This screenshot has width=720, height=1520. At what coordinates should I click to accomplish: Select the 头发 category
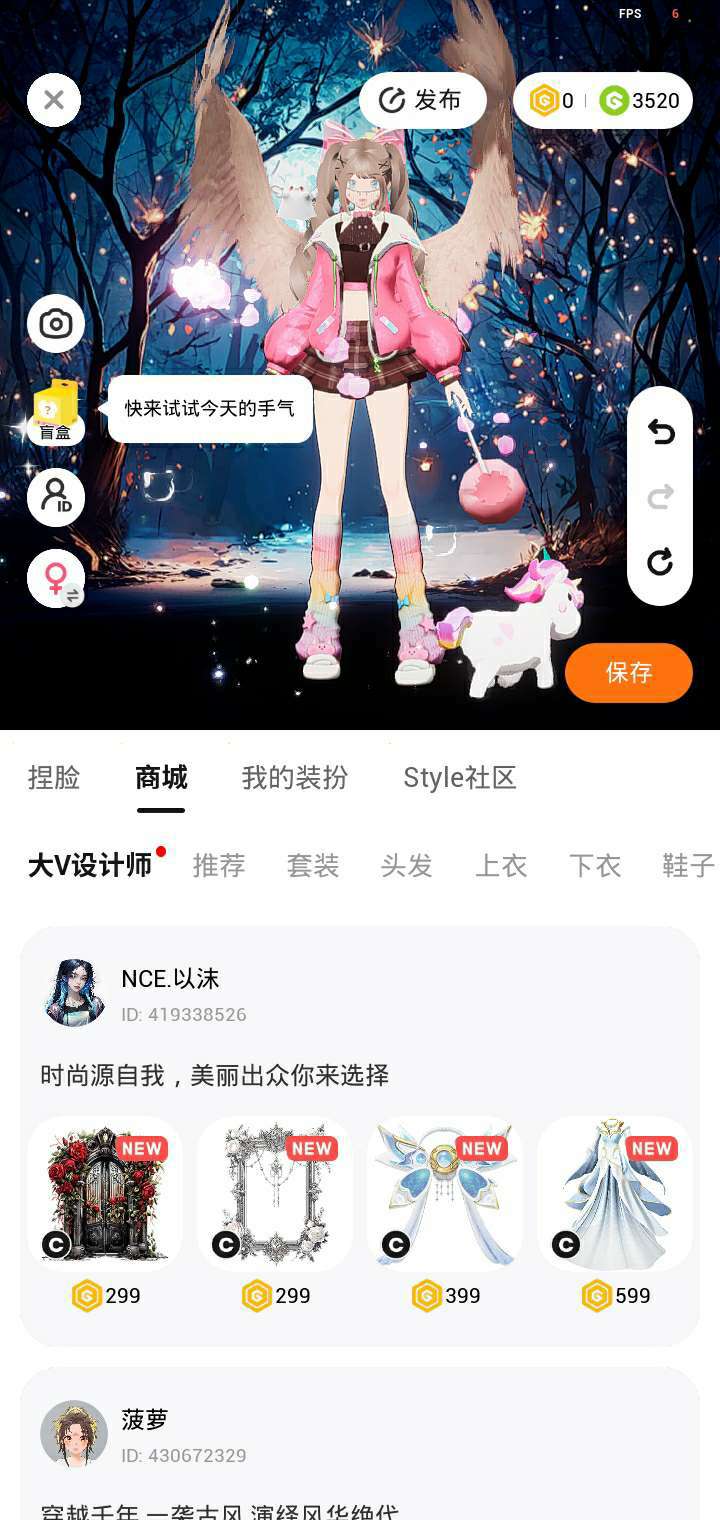tap(407, 865)
